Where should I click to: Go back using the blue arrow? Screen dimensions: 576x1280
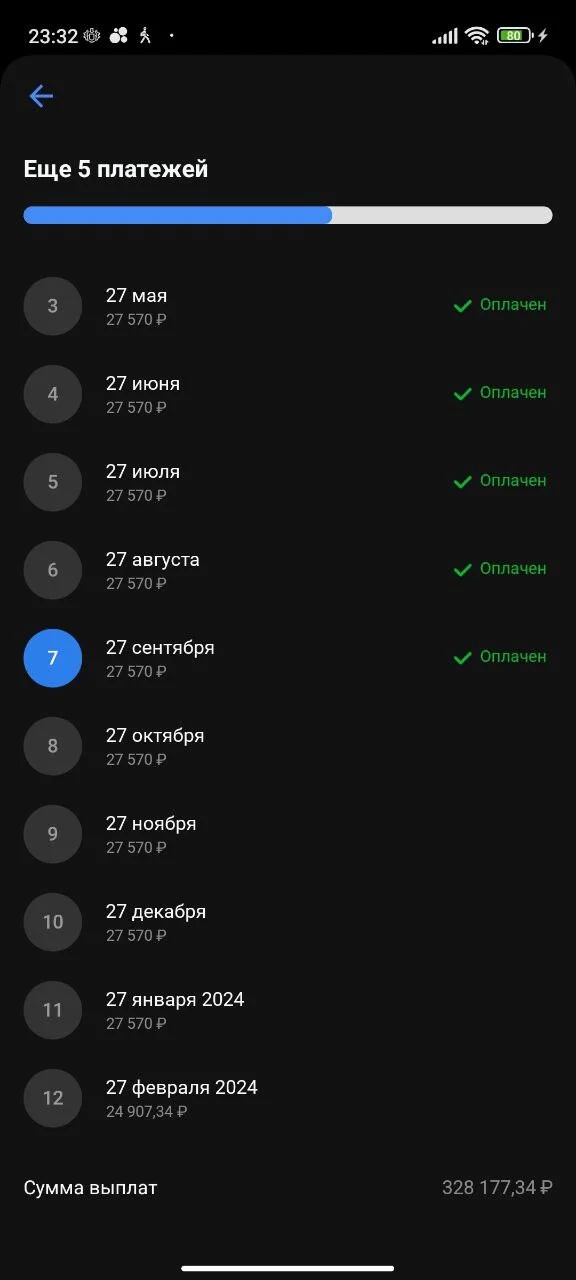click(x=41, y=96)
